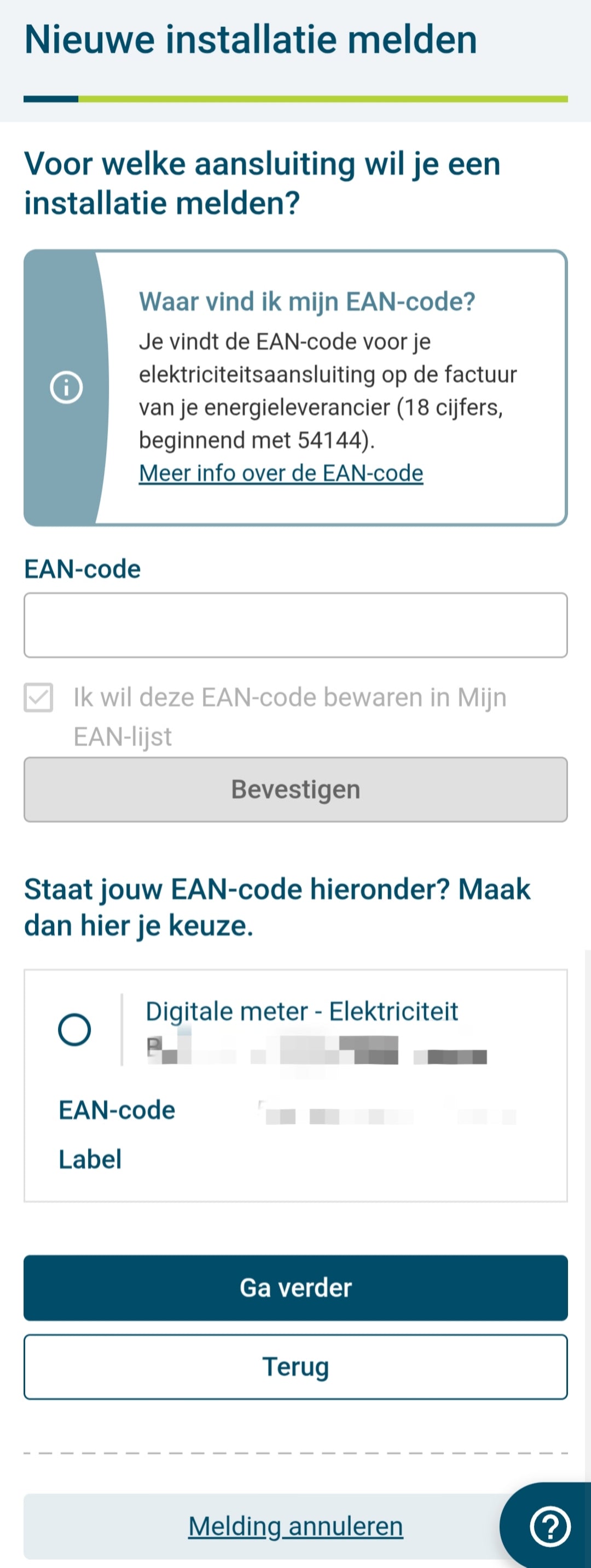
Task: Continue with the Ga verder button
Action: [x=295, y=1287]
